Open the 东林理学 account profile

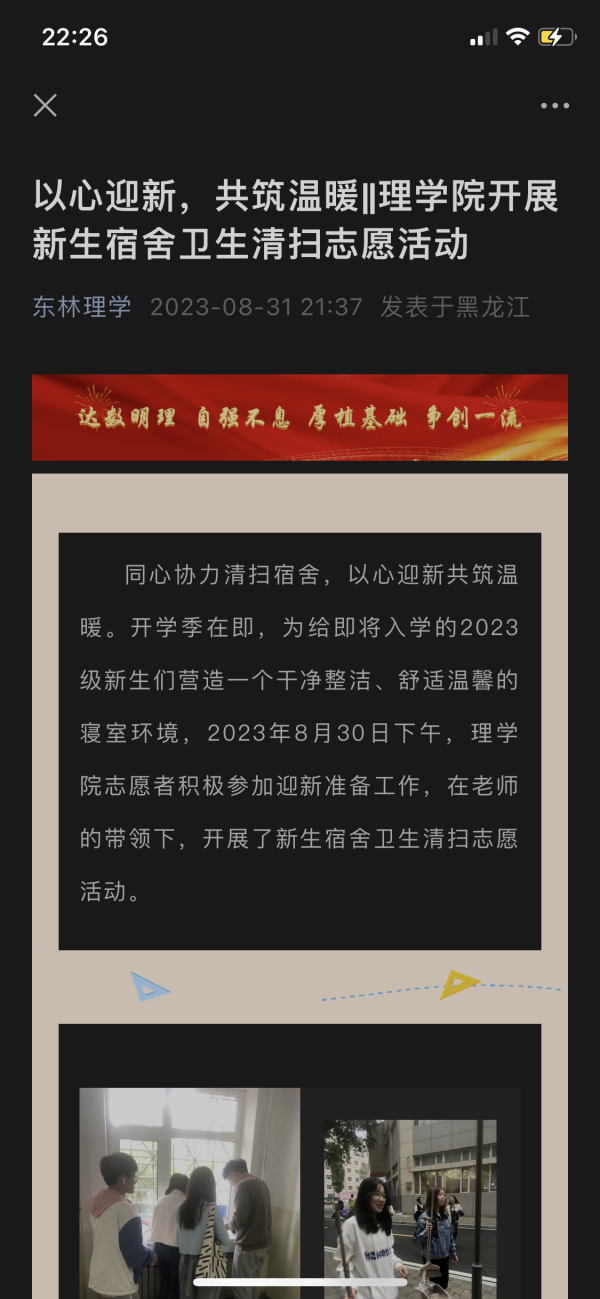[x=82, y=307]
